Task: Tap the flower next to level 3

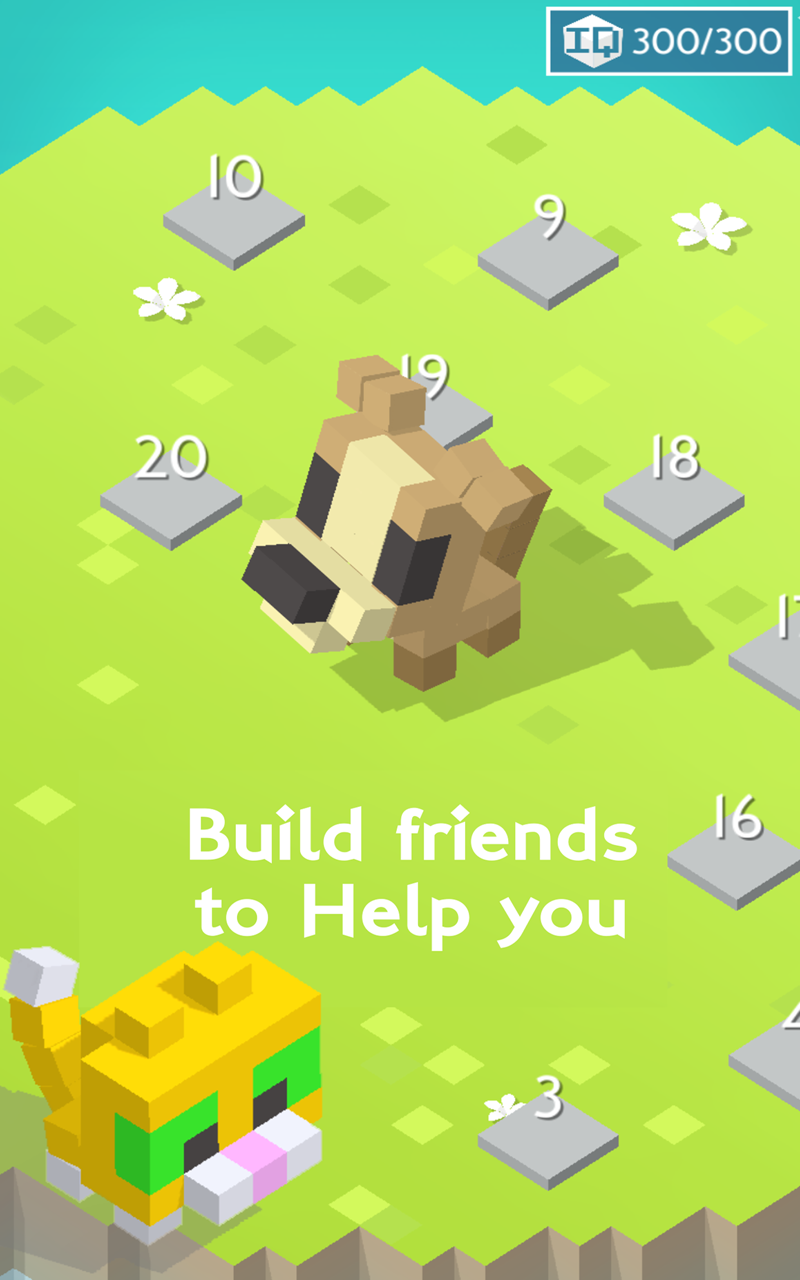Action: [x=503, y=1106]
